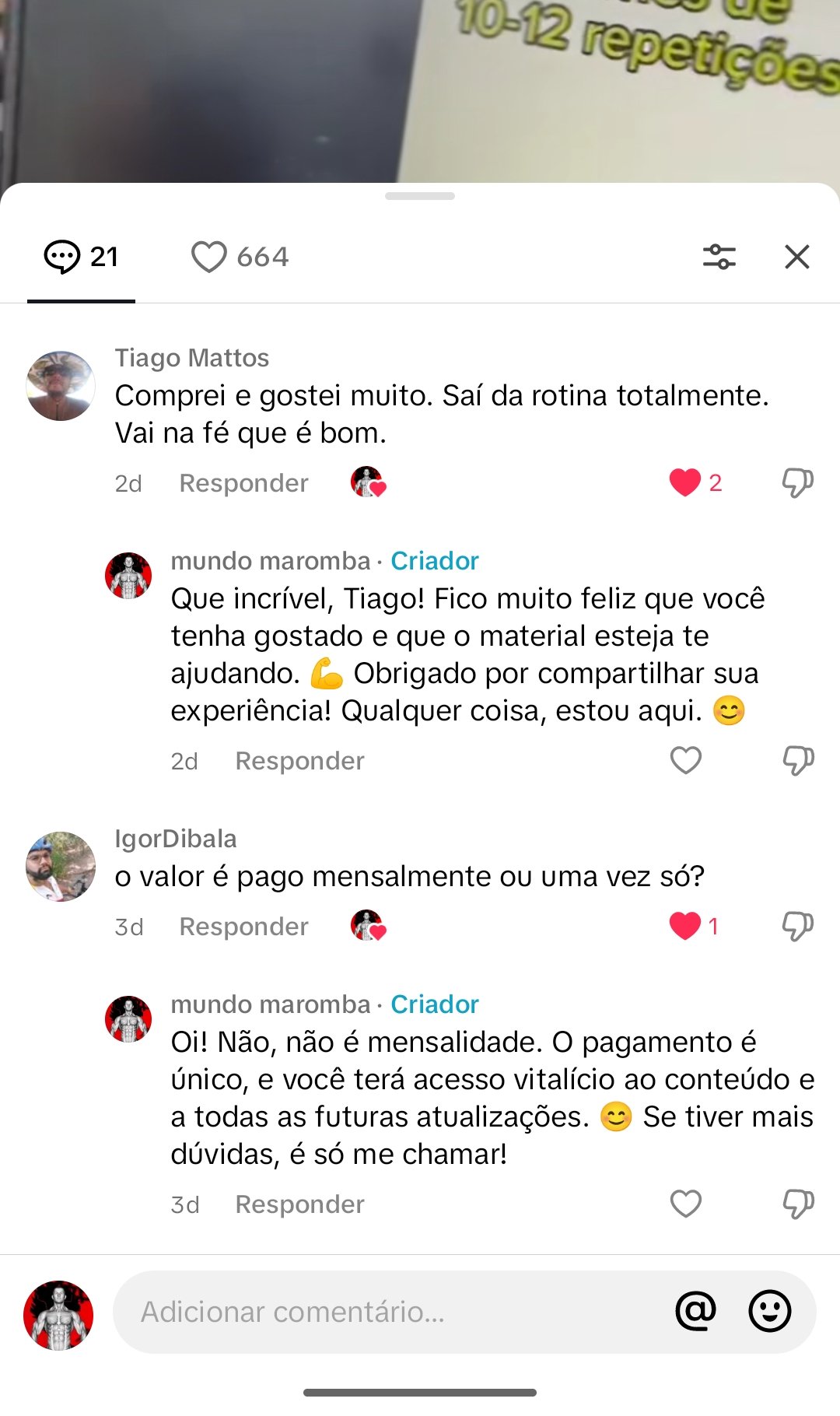The height and width of the screenshot is (1416, 840).
Task: Dislike IgorDibala's comment
Action: (797, 926)
